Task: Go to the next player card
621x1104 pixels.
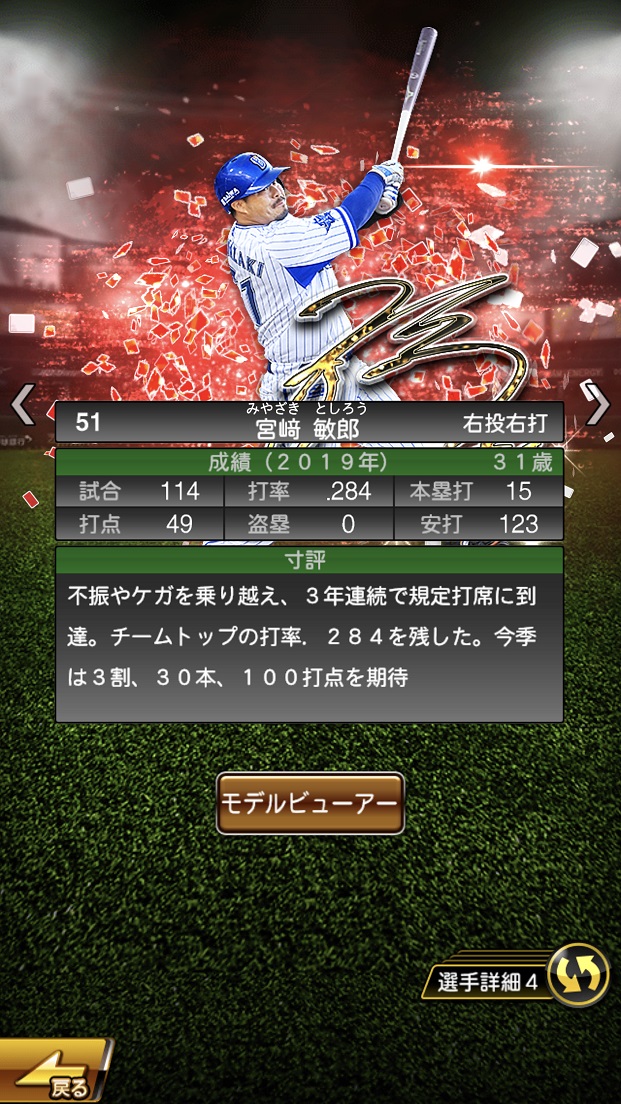Action: (x=597, y=404)
